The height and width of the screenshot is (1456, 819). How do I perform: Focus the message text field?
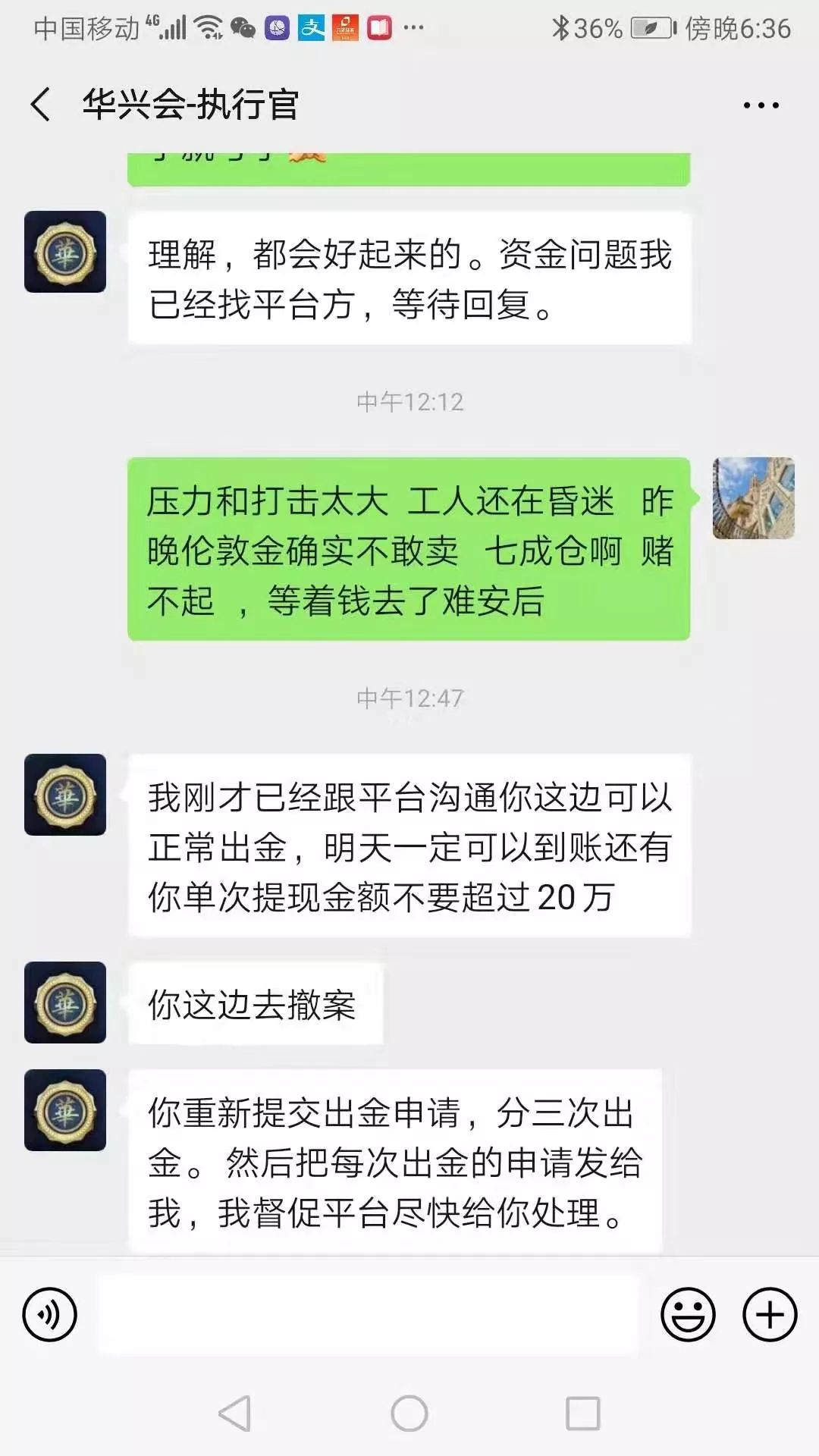[368, 1314]
